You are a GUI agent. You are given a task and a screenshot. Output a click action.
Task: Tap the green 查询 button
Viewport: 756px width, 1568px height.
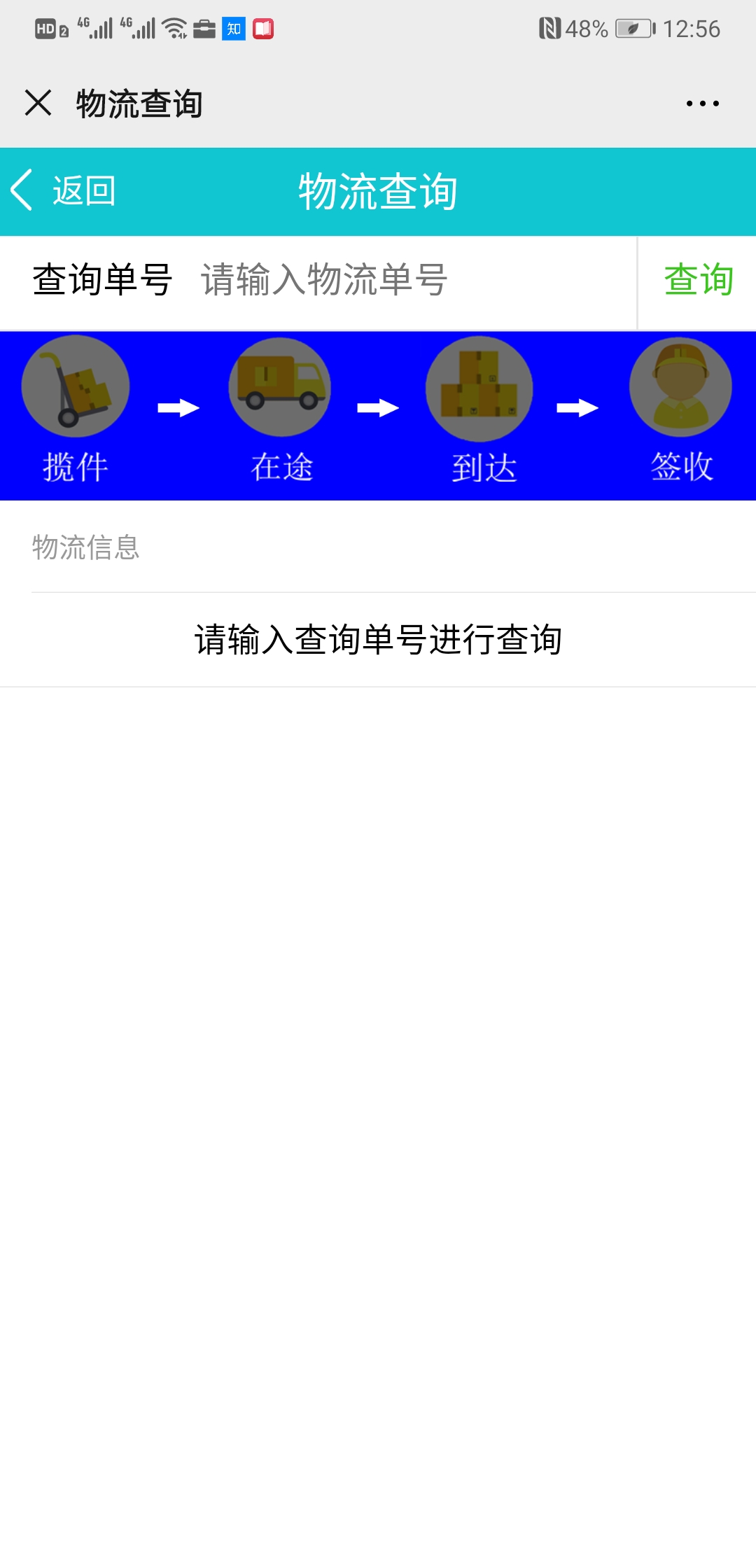(698, 281)
